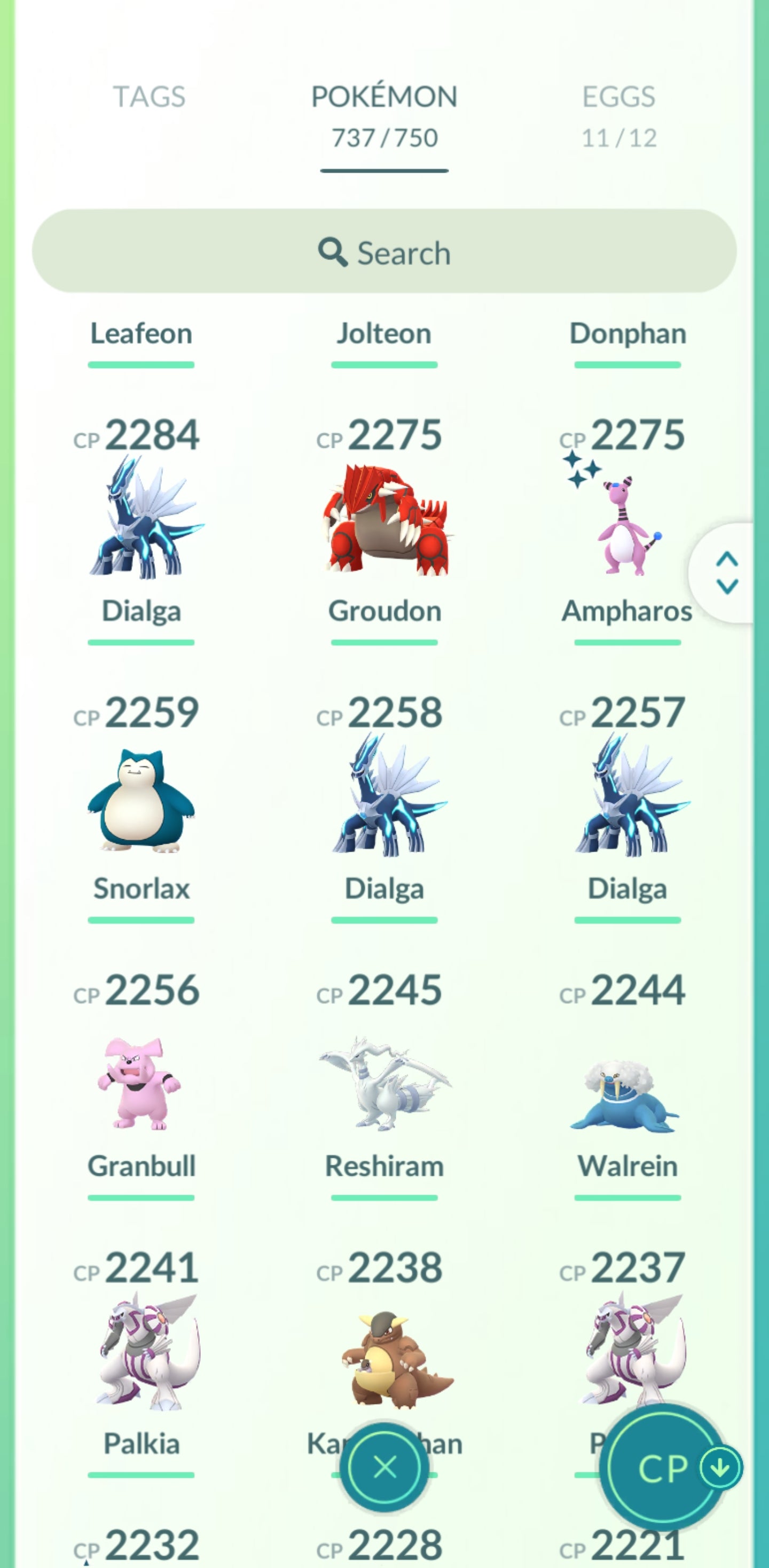This screenshot has height=1568, width=769.
Task: Close the Pokémon storage screen
Action: click(x=384, y=1467)
